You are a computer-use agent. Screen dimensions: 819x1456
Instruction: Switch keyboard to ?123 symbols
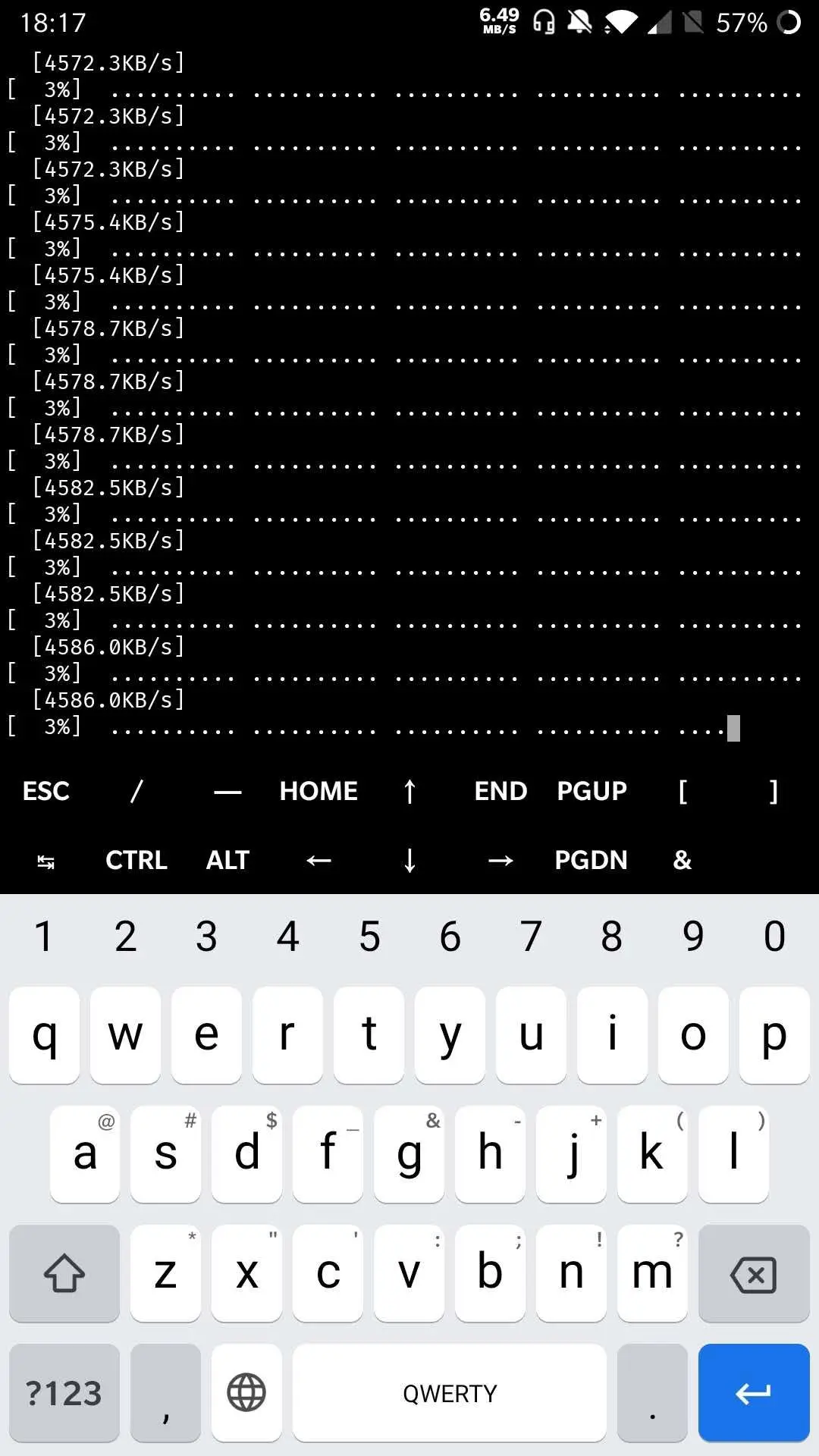click(x=64, y=1393)
